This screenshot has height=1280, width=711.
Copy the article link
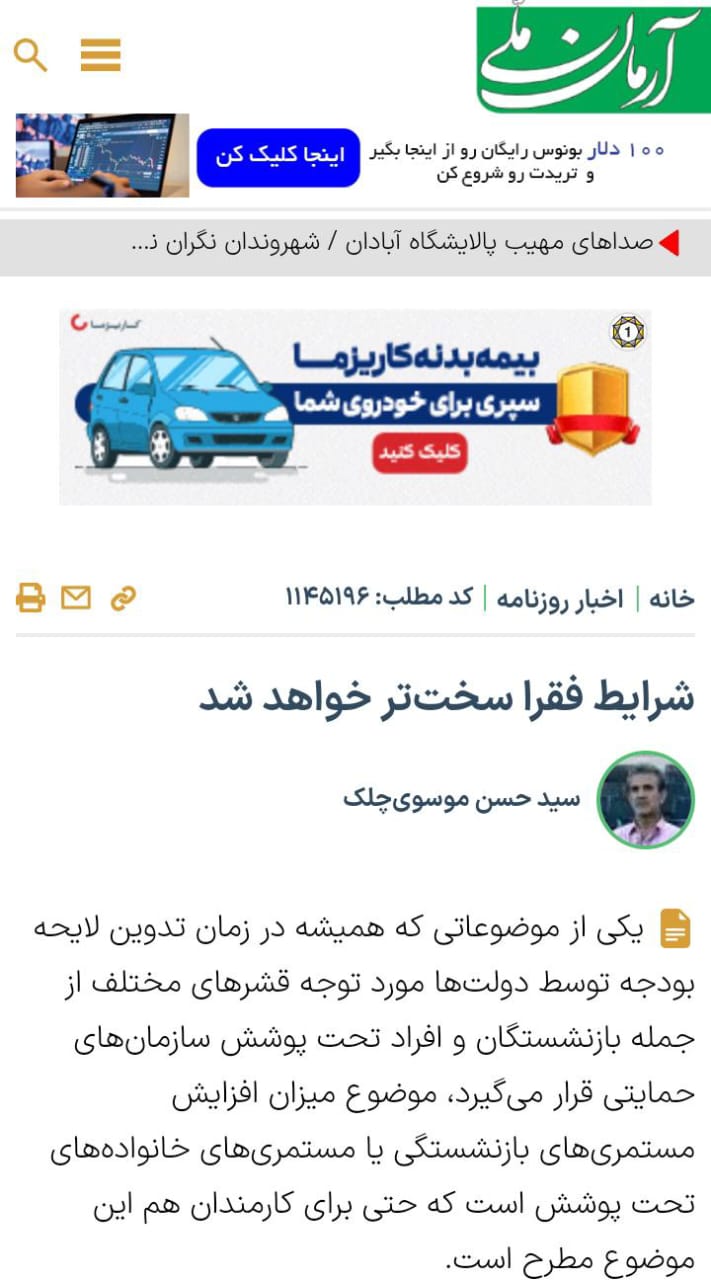point(122,598)
